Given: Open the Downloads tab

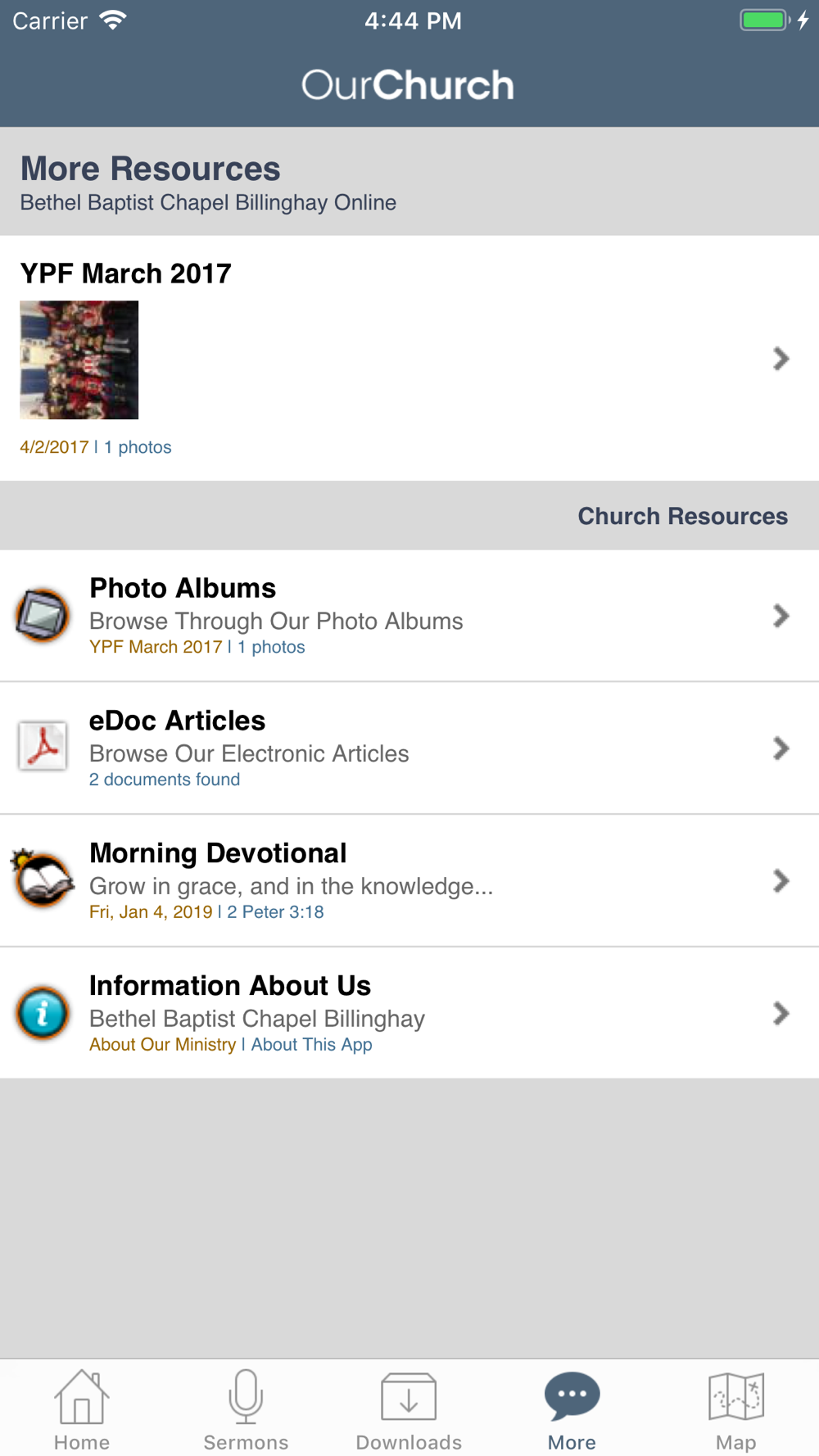Looking at the screenshot, I should (409, 1409).
